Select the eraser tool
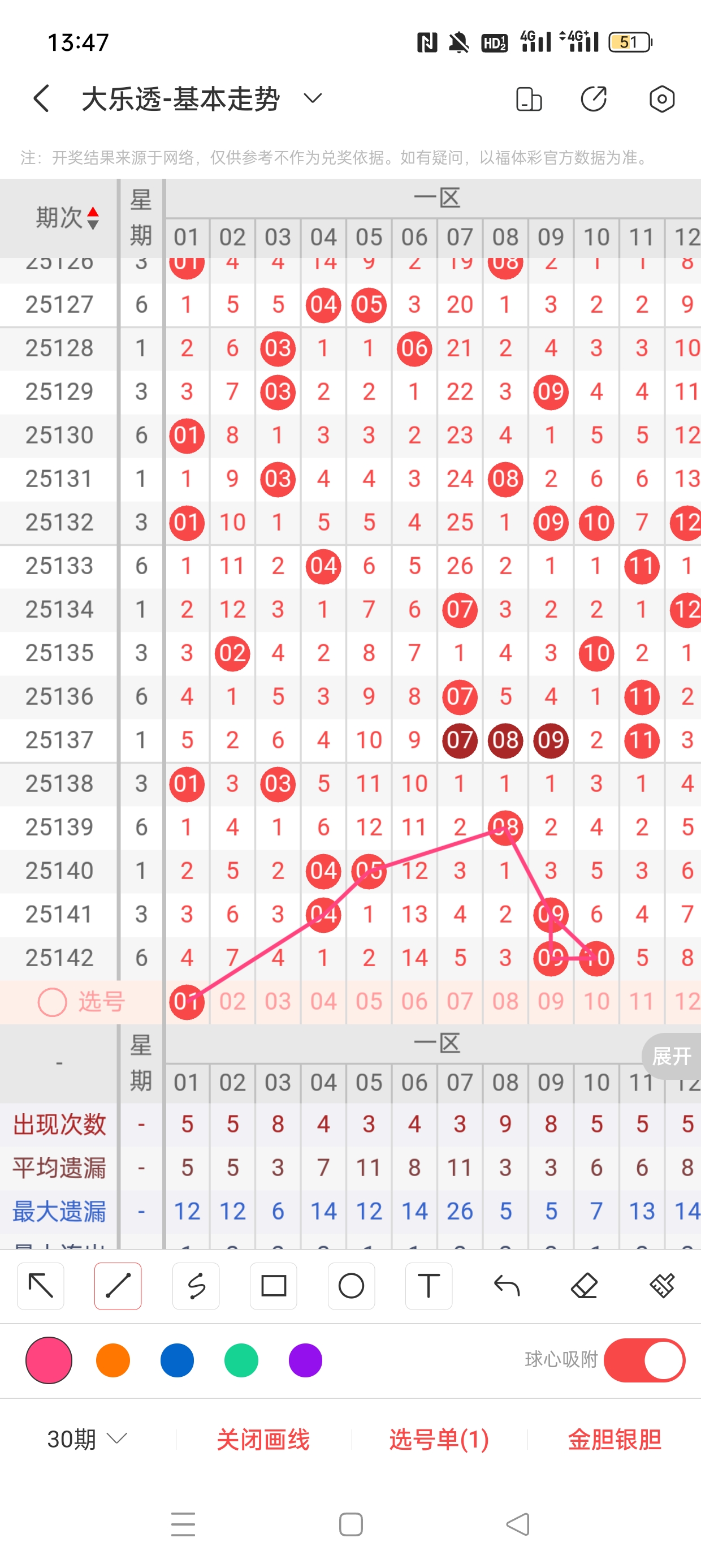Screen dimensions: 701x1568 (x=584, y=1286)
